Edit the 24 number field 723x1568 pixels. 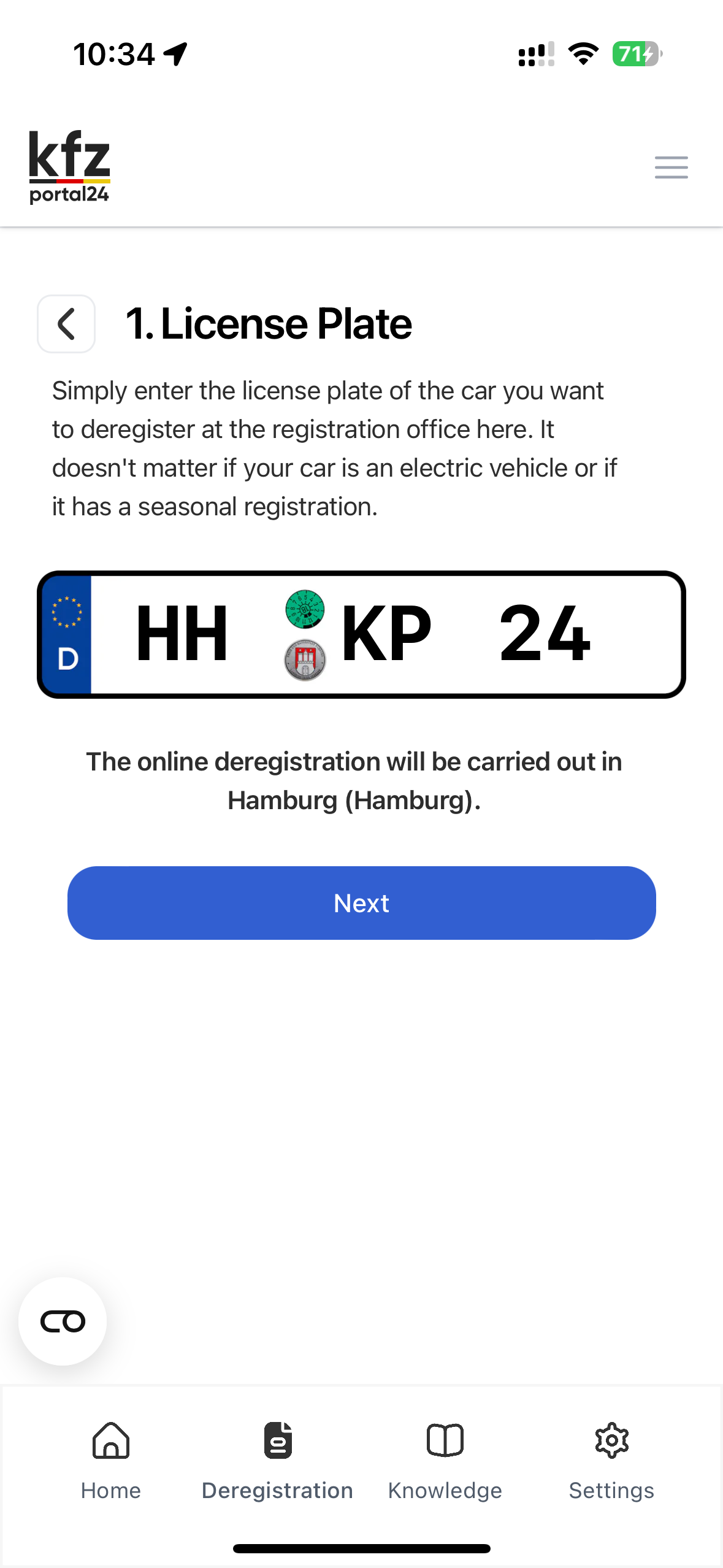pos(545,634)
